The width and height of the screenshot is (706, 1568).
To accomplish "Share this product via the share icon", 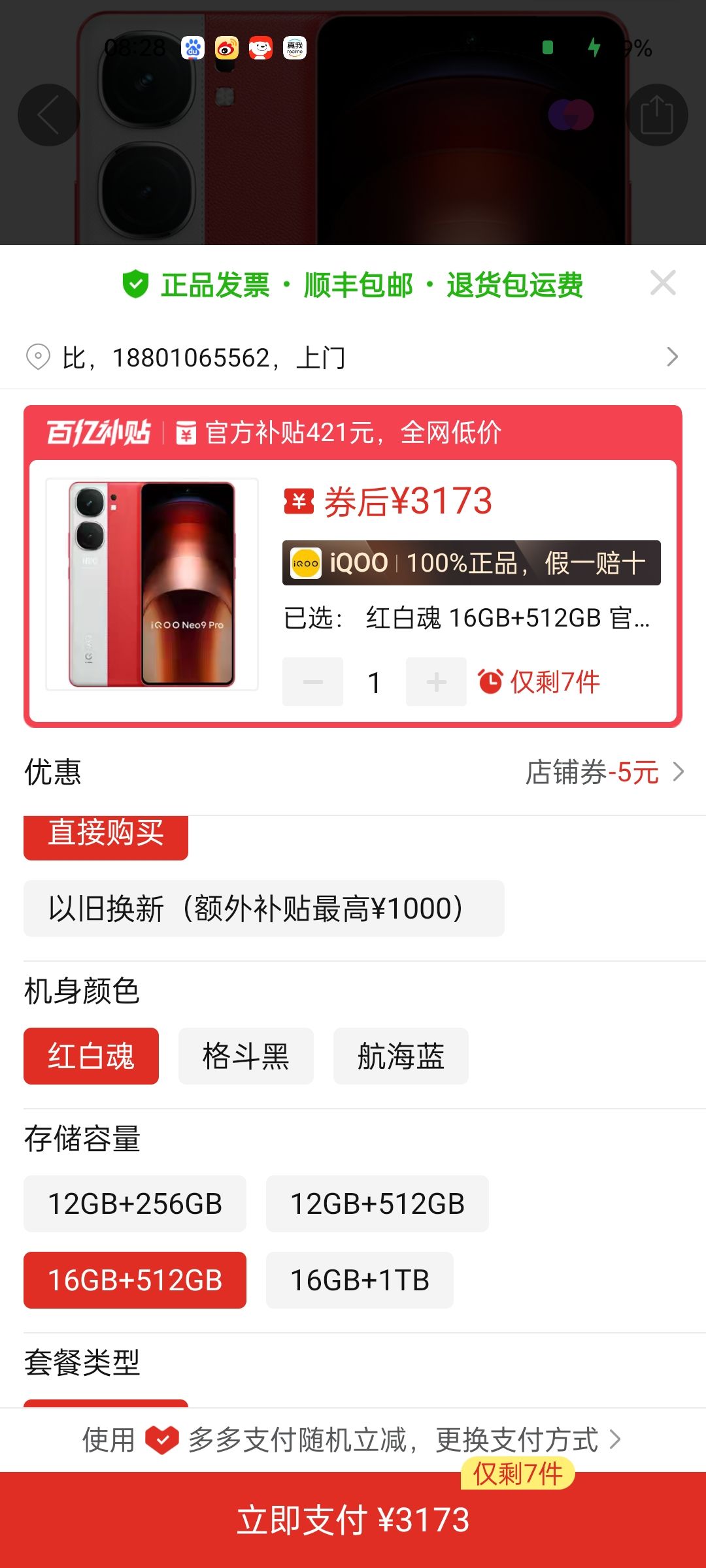I will 656,115.
